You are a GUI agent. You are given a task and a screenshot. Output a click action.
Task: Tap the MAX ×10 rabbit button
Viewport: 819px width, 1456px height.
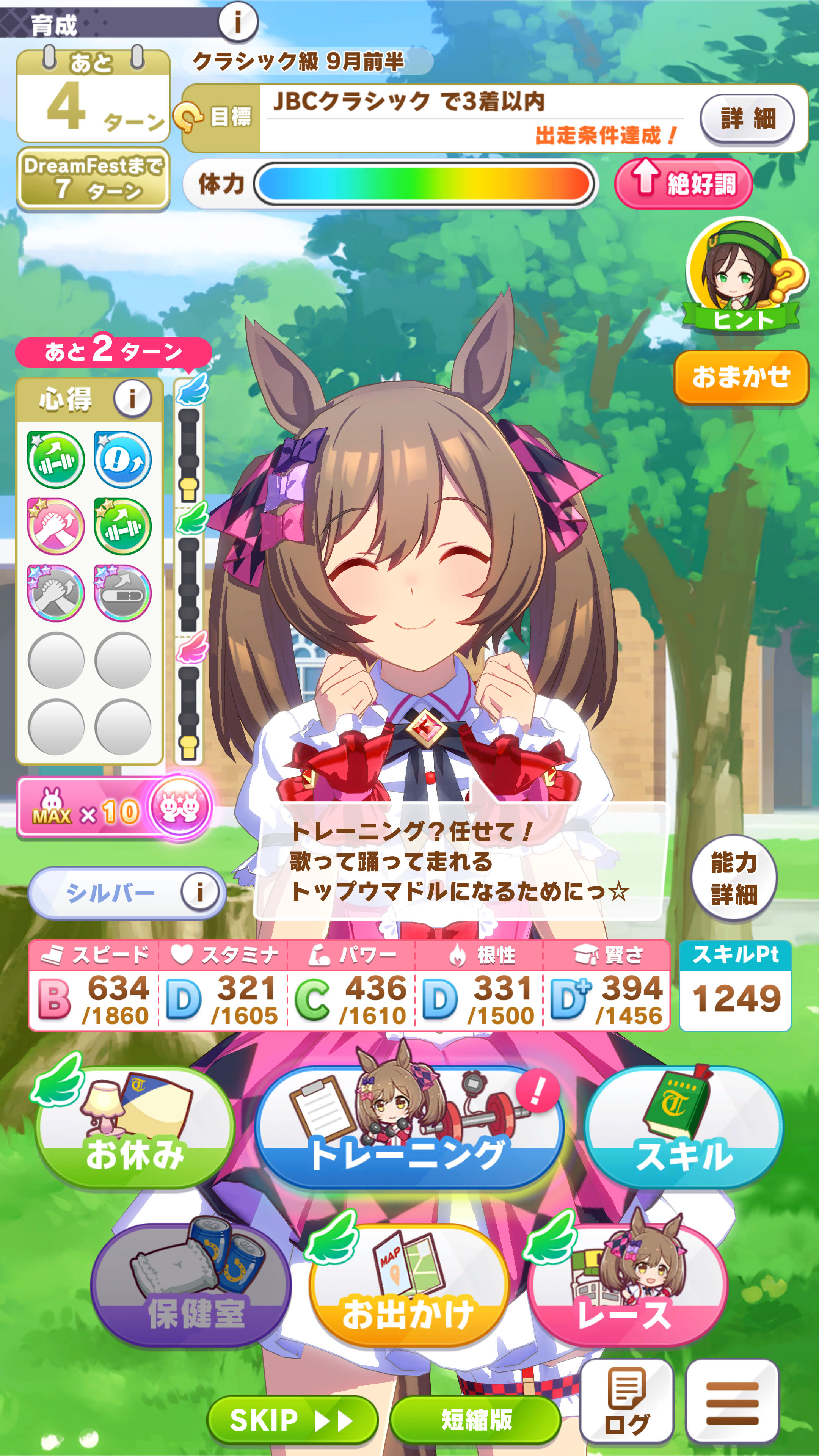(x=113, y=807)
